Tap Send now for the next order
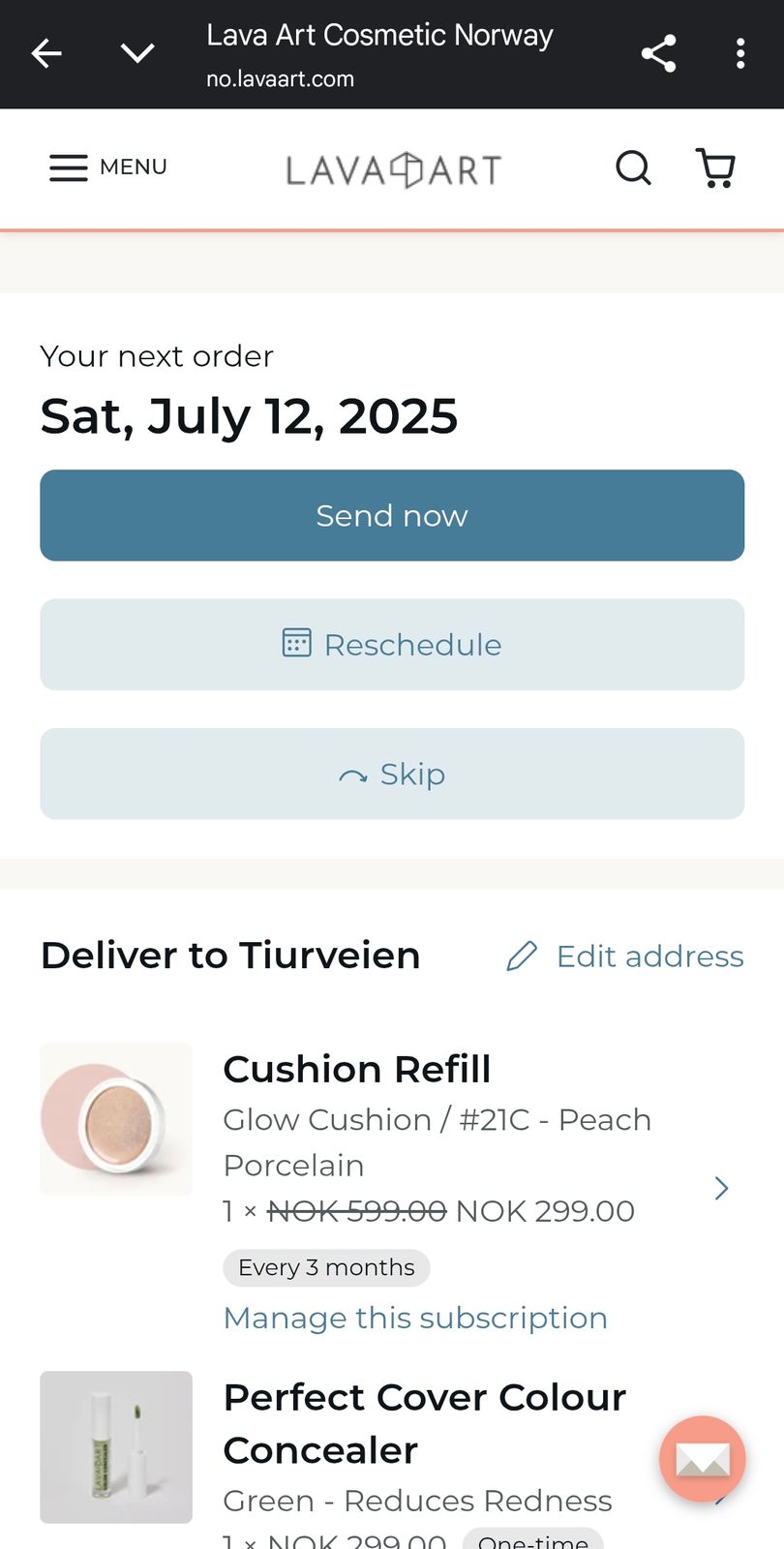Viewport: 784px width, 1549px height. point(392,515)
